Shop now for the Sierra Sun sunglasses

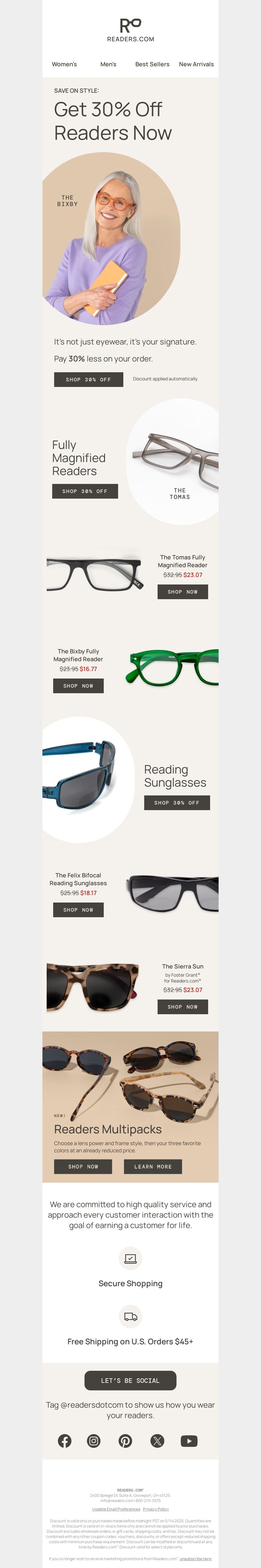(x=182, y=1006)
